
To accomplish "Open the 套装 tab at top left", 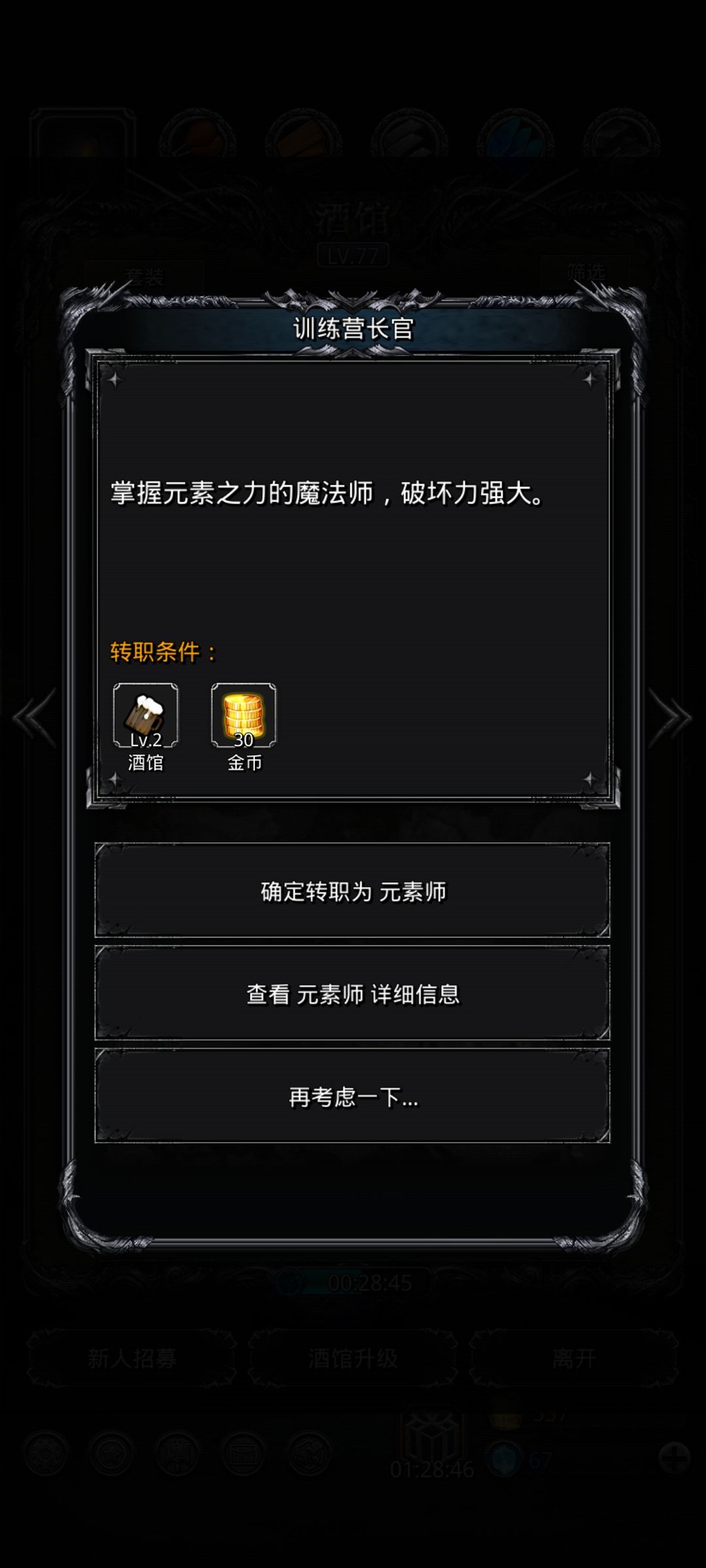I will point(145,273).
